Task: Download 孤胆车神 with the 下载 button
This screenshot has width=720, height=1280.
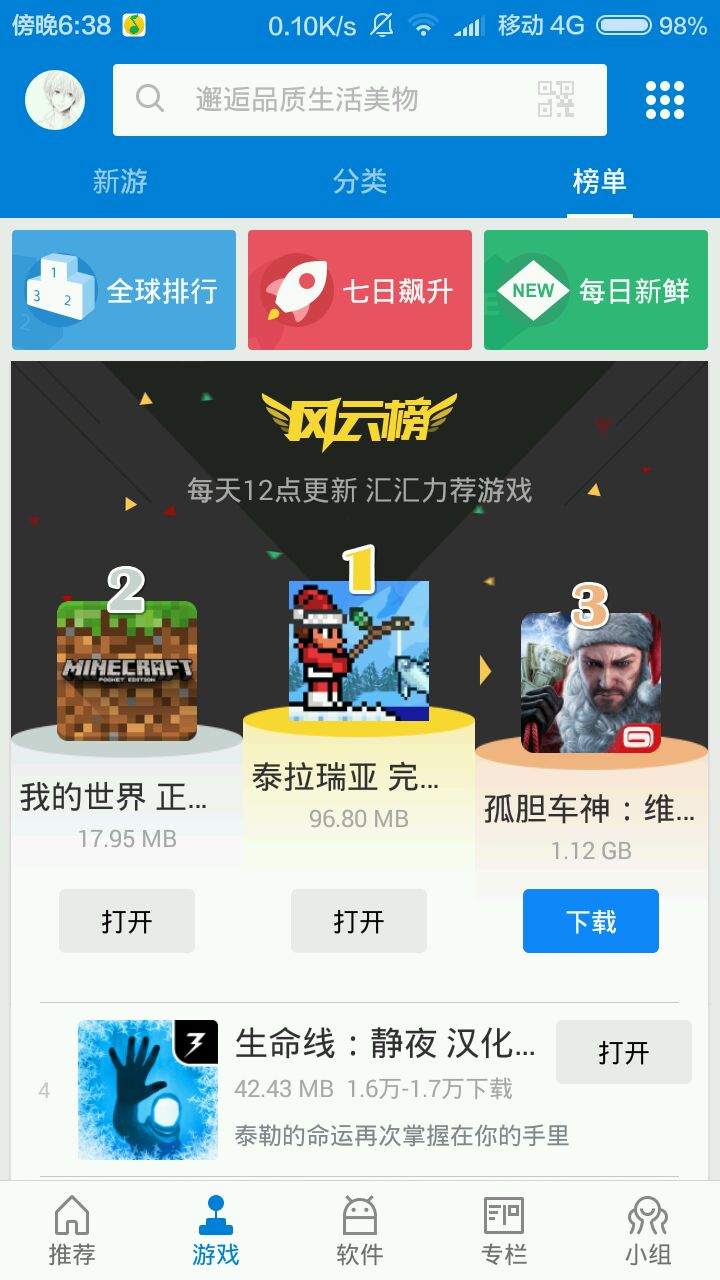Action: pyautogui.click(x=591, y=921)
